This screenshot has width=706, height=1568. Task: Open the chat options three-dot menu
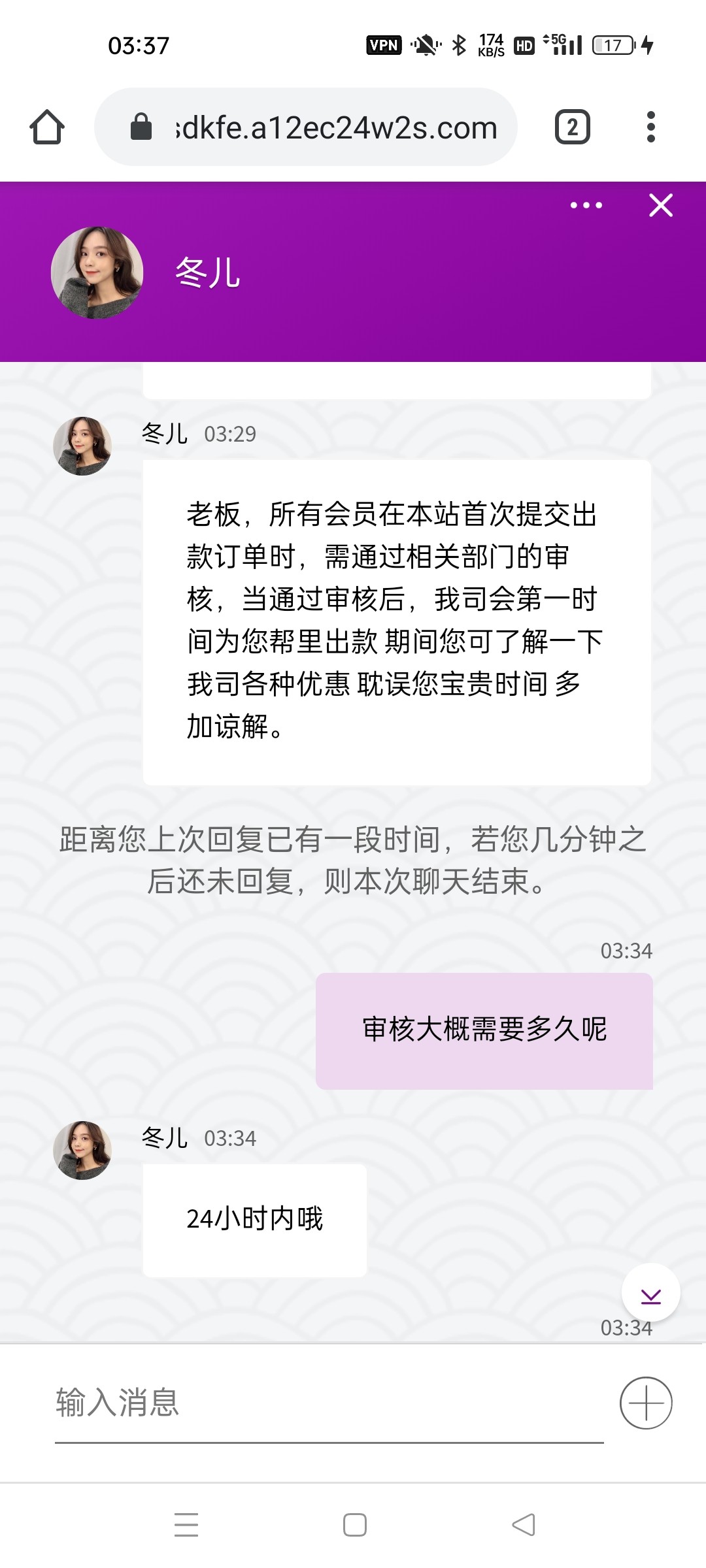tap(586, 205)
